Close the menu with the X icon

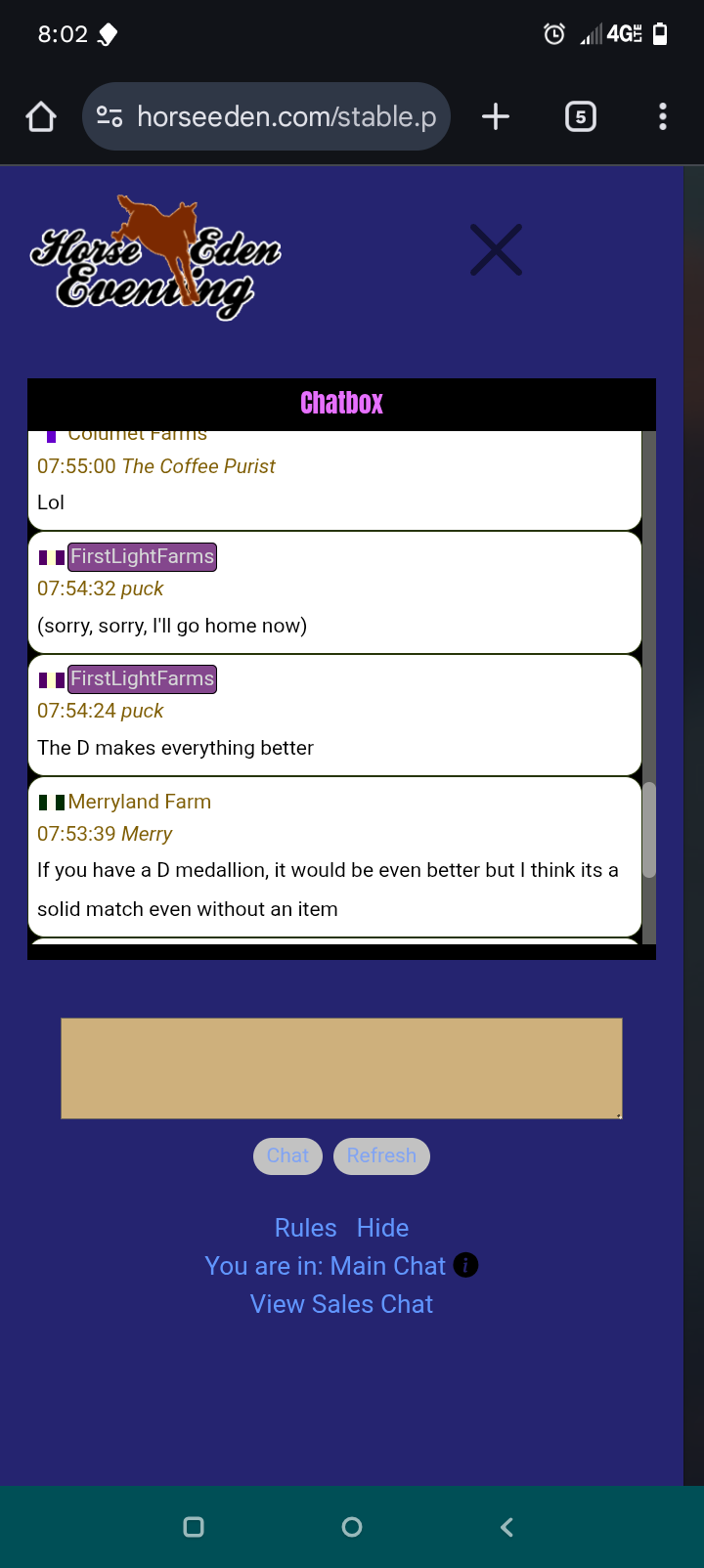(x=496, y=250)
